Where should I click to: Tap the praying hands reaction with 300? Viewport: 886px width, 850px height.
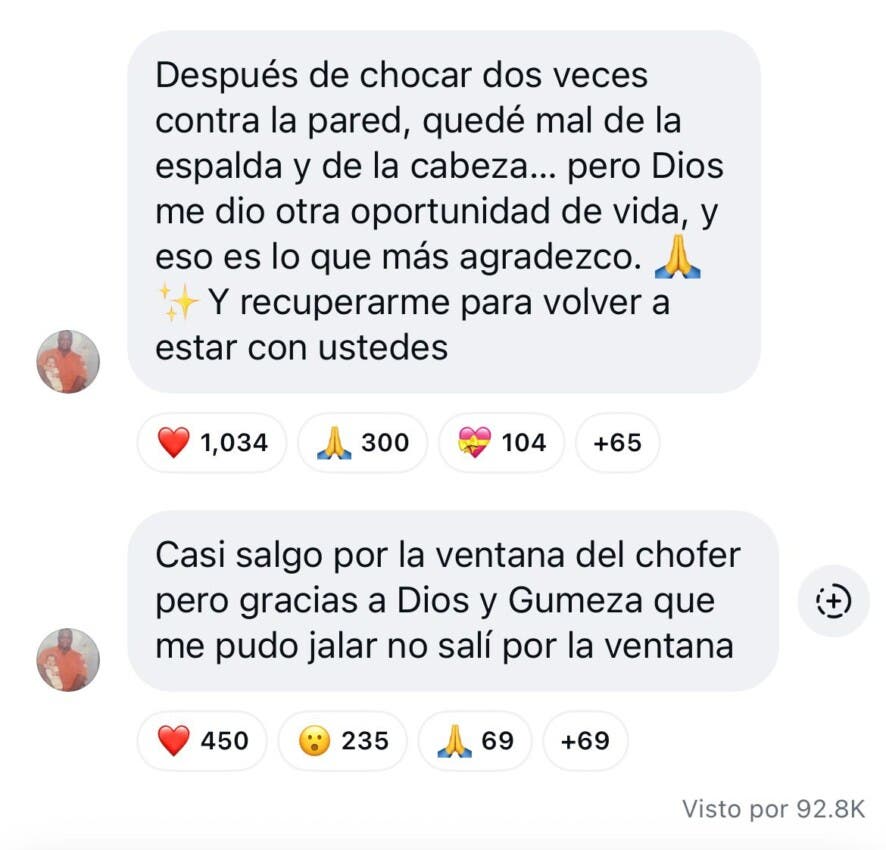(x=362, y=442)
